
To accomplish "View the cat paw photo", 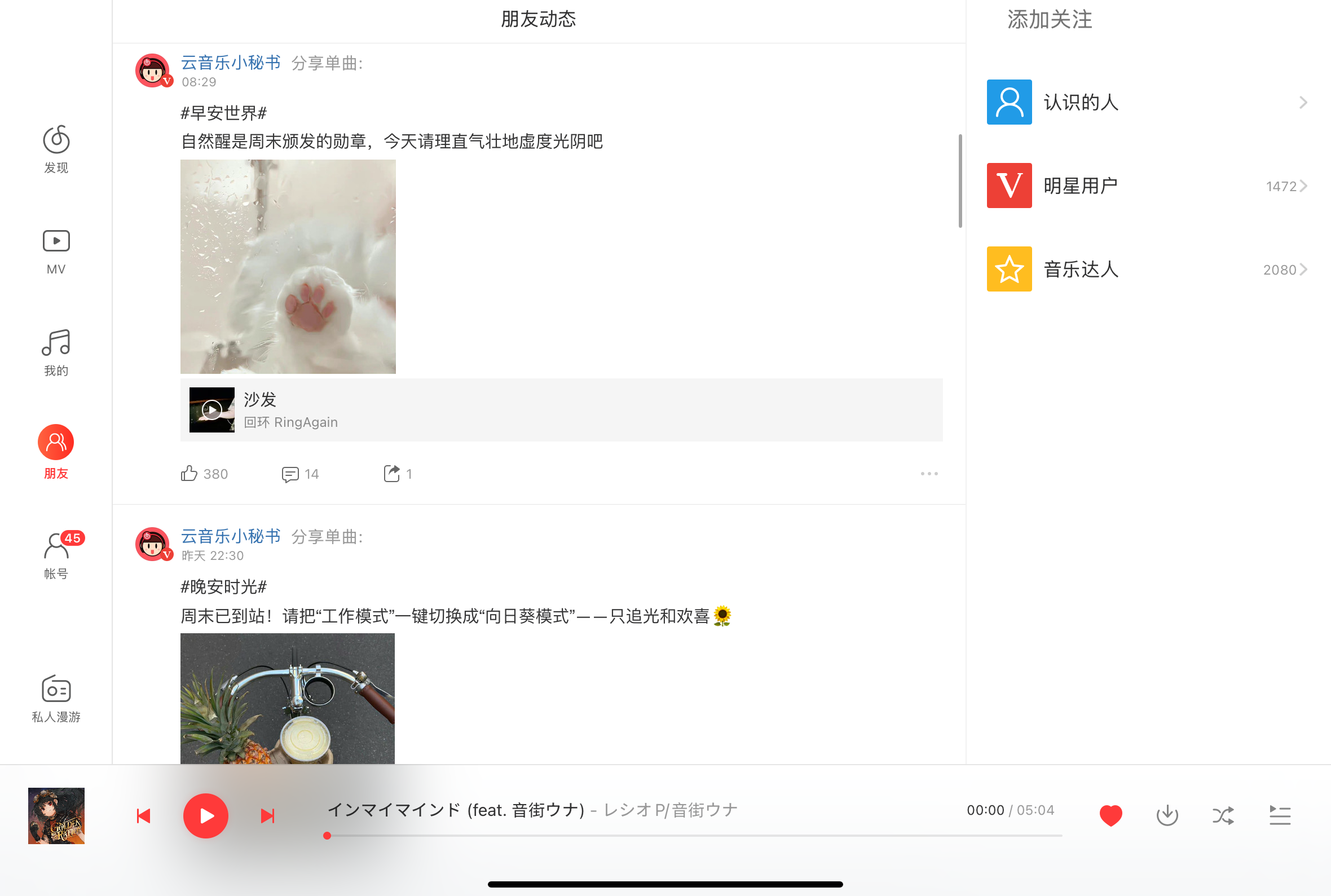I will pyautogui.click(x=288, y=266).
